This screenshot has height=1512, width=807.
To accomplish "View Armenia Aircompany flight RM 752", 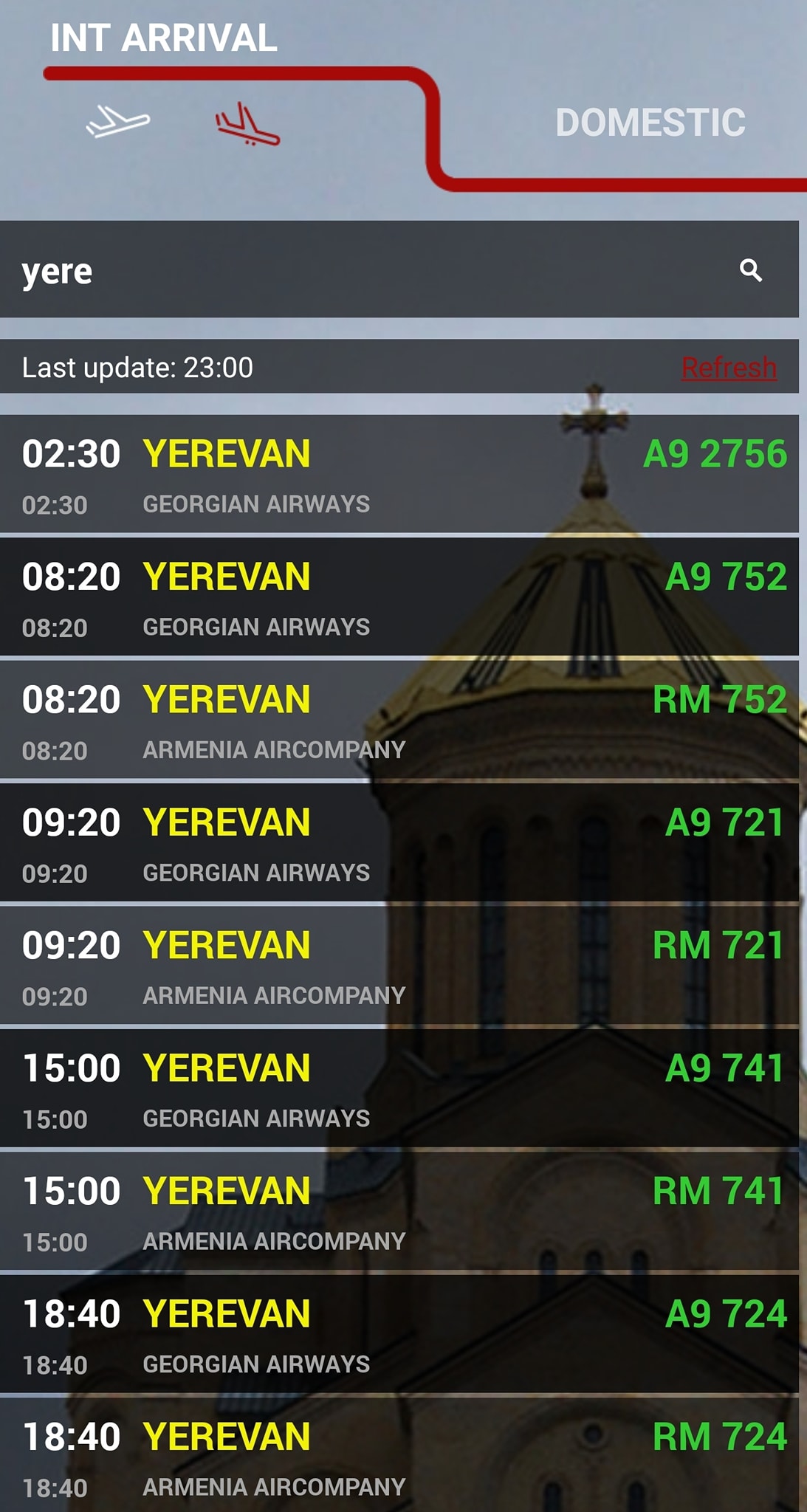I will (399, 720).
